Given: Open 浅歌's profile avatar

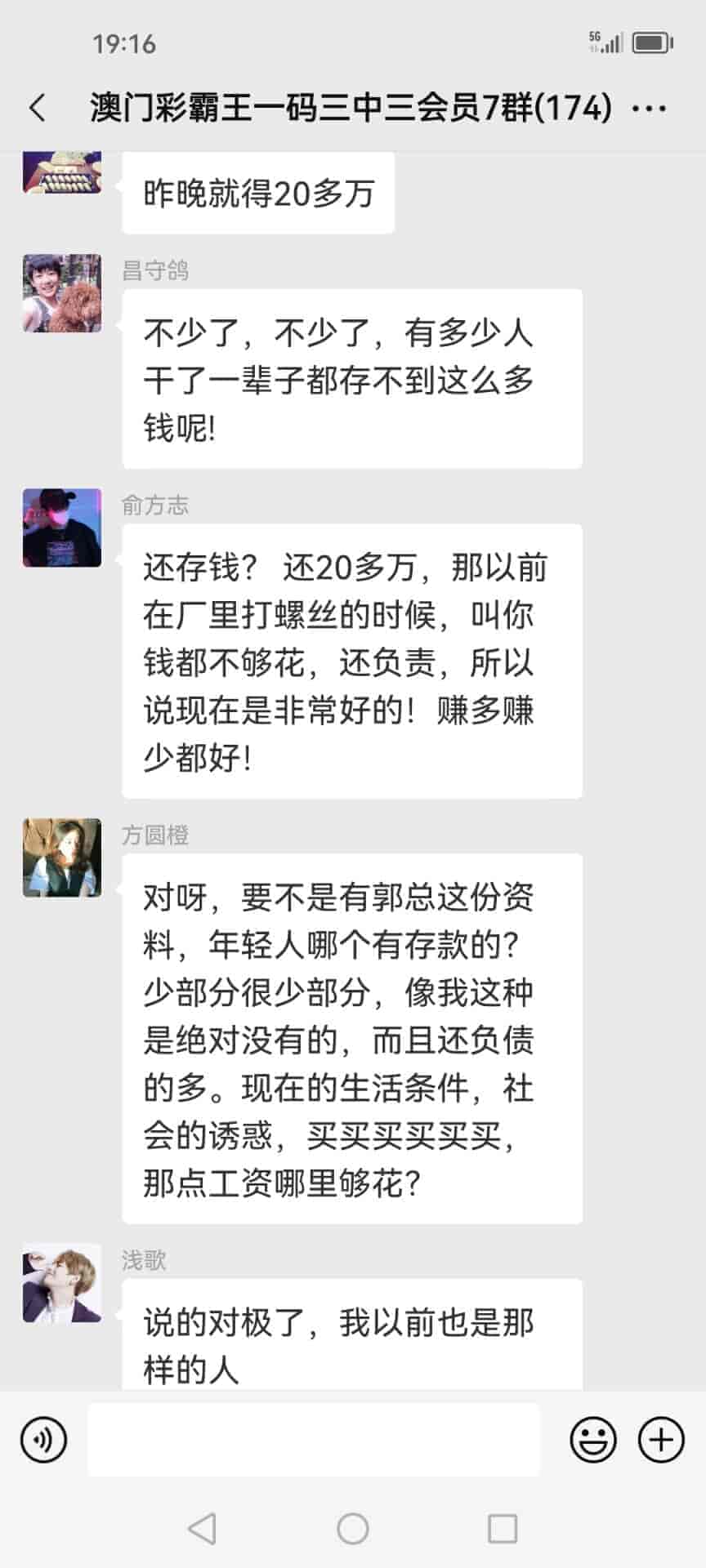Looking at the screenshot, I should [62, 1282].
